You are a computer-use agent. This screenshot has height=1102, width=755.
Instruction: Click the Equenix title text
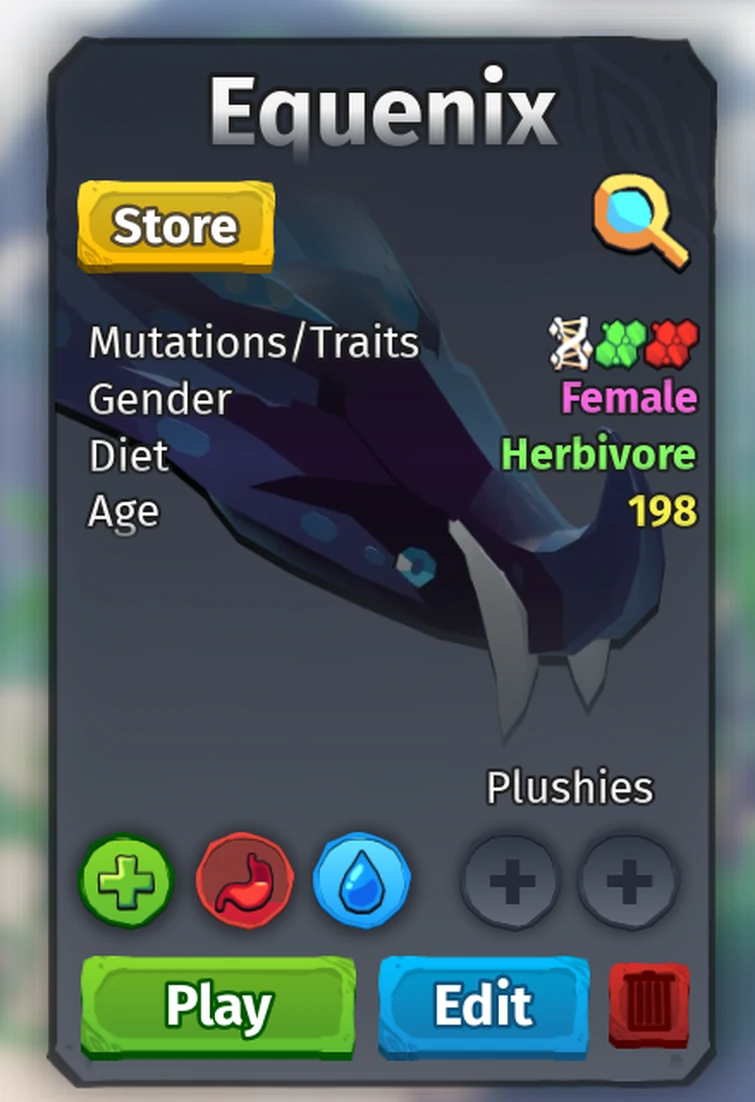coord(382,110)
